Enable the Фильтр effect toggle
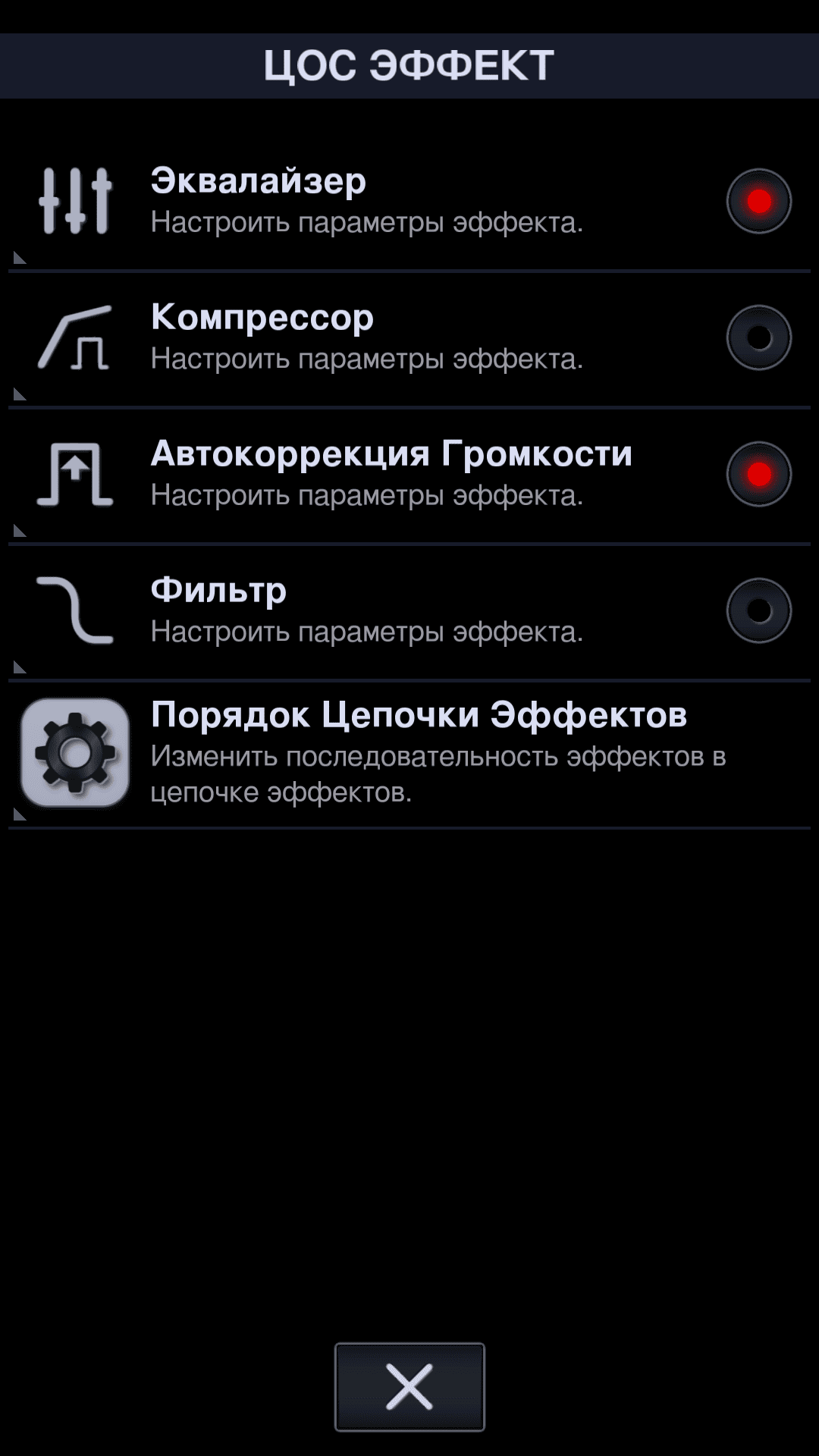 pyautogui.click(x=758, y=610)
